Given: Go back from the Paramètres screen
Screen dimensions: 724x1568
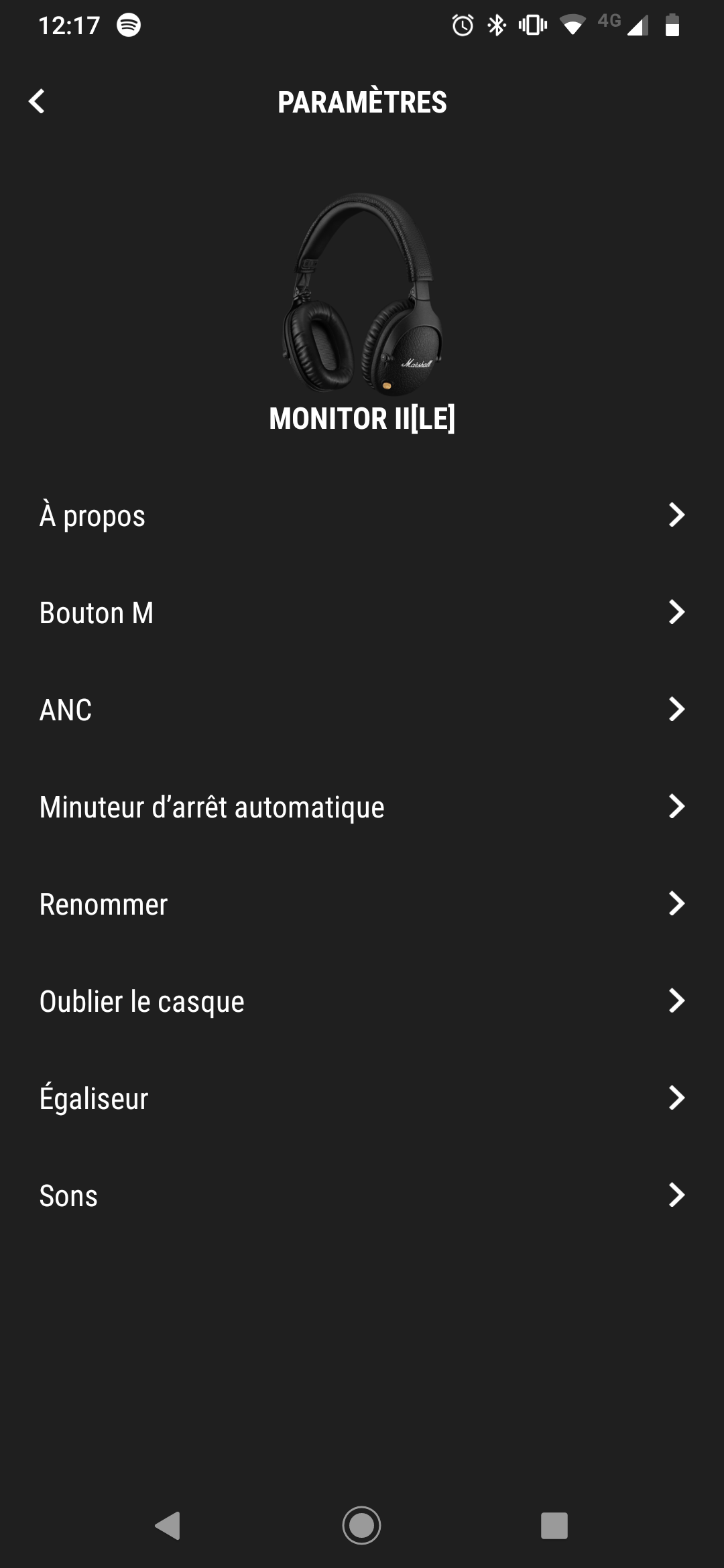Looking at the screenshot, I should pyautogui.click(x=37, y=102).
